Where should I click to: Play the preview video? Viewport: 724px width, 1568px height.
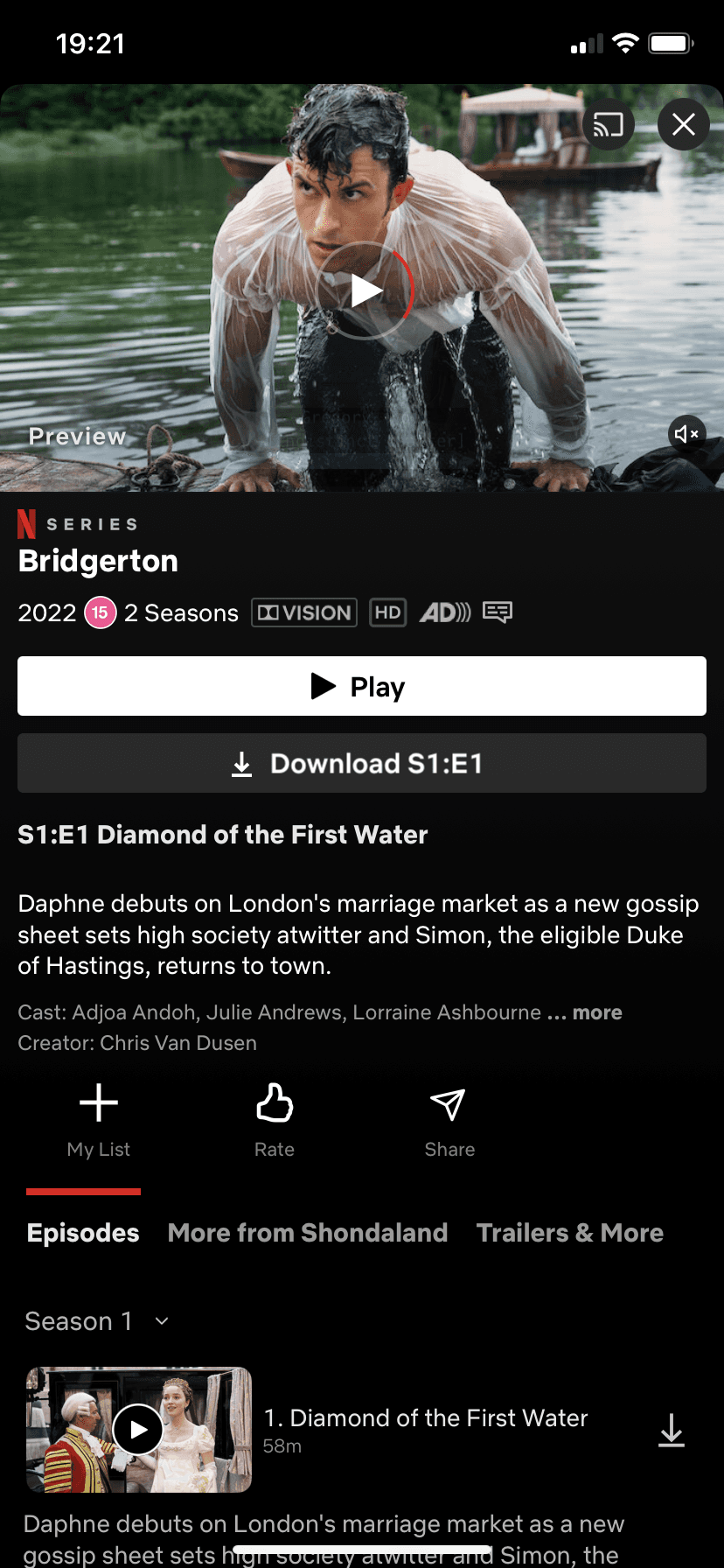click(364, 290)
